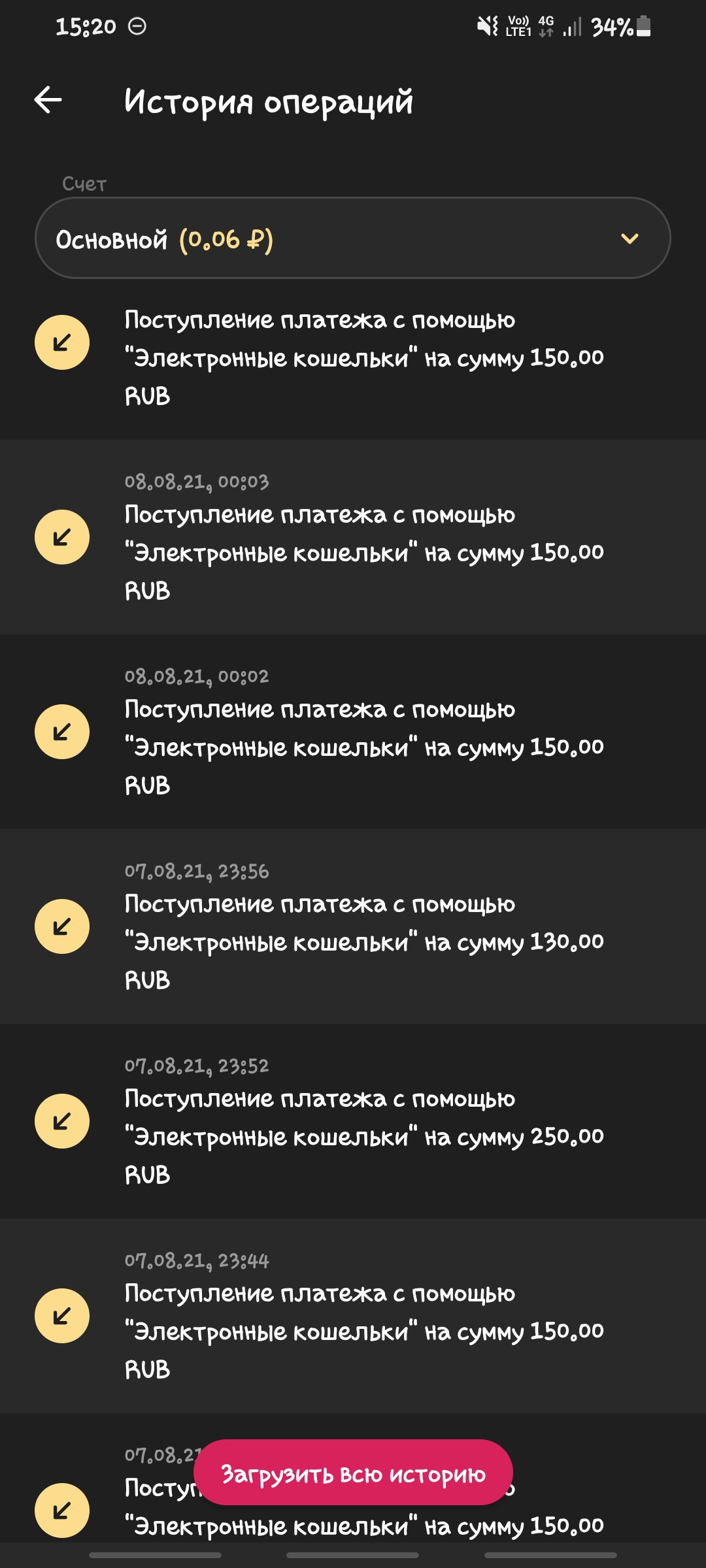Open the payment from 08.08.21, 00:02
Image resolution: width=706 pixels, height=1568 pixels.
point(353,732)
